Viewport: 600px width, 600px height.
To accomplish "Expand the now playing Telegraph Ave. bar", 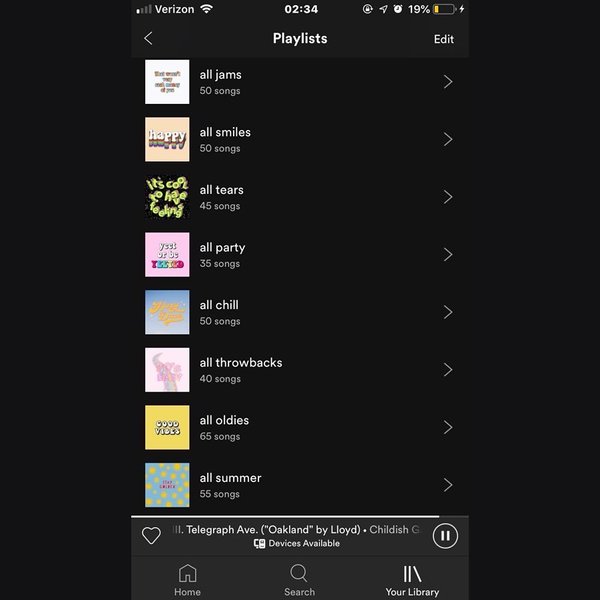I will tap(296, 529).
